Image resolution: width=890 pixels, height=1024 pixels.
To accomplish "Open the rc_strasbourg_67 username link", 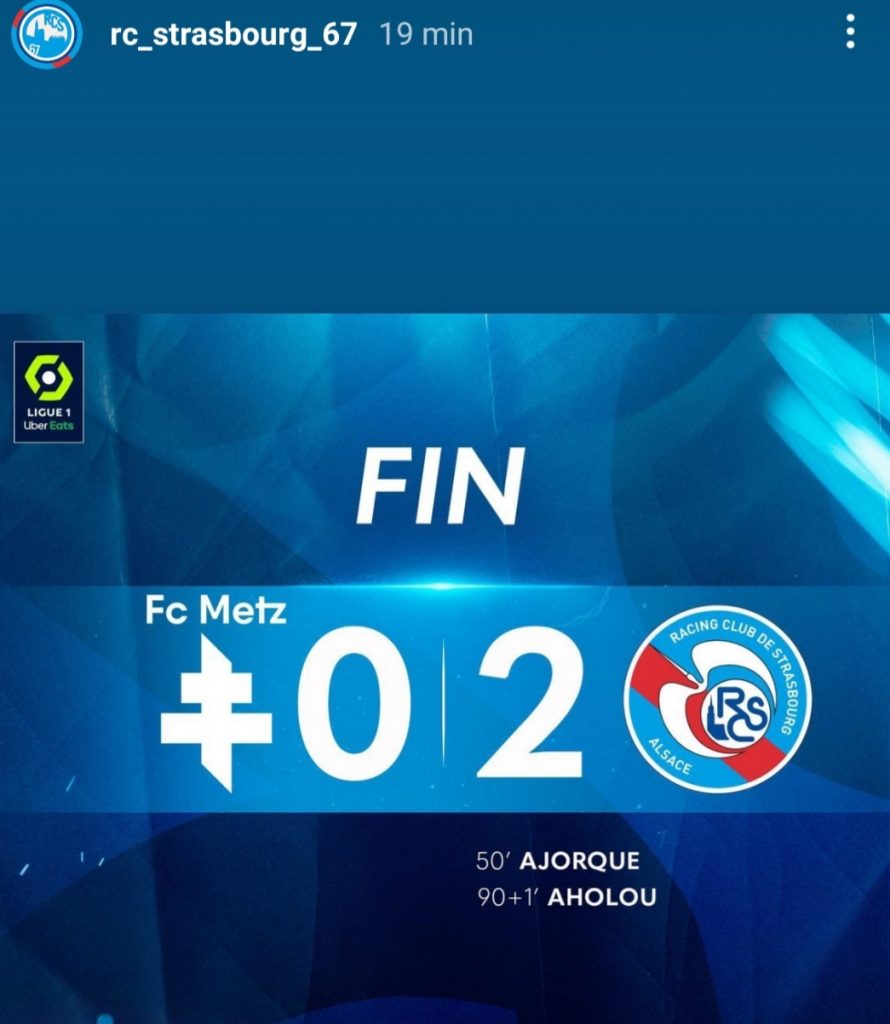I will coord(232,35).
